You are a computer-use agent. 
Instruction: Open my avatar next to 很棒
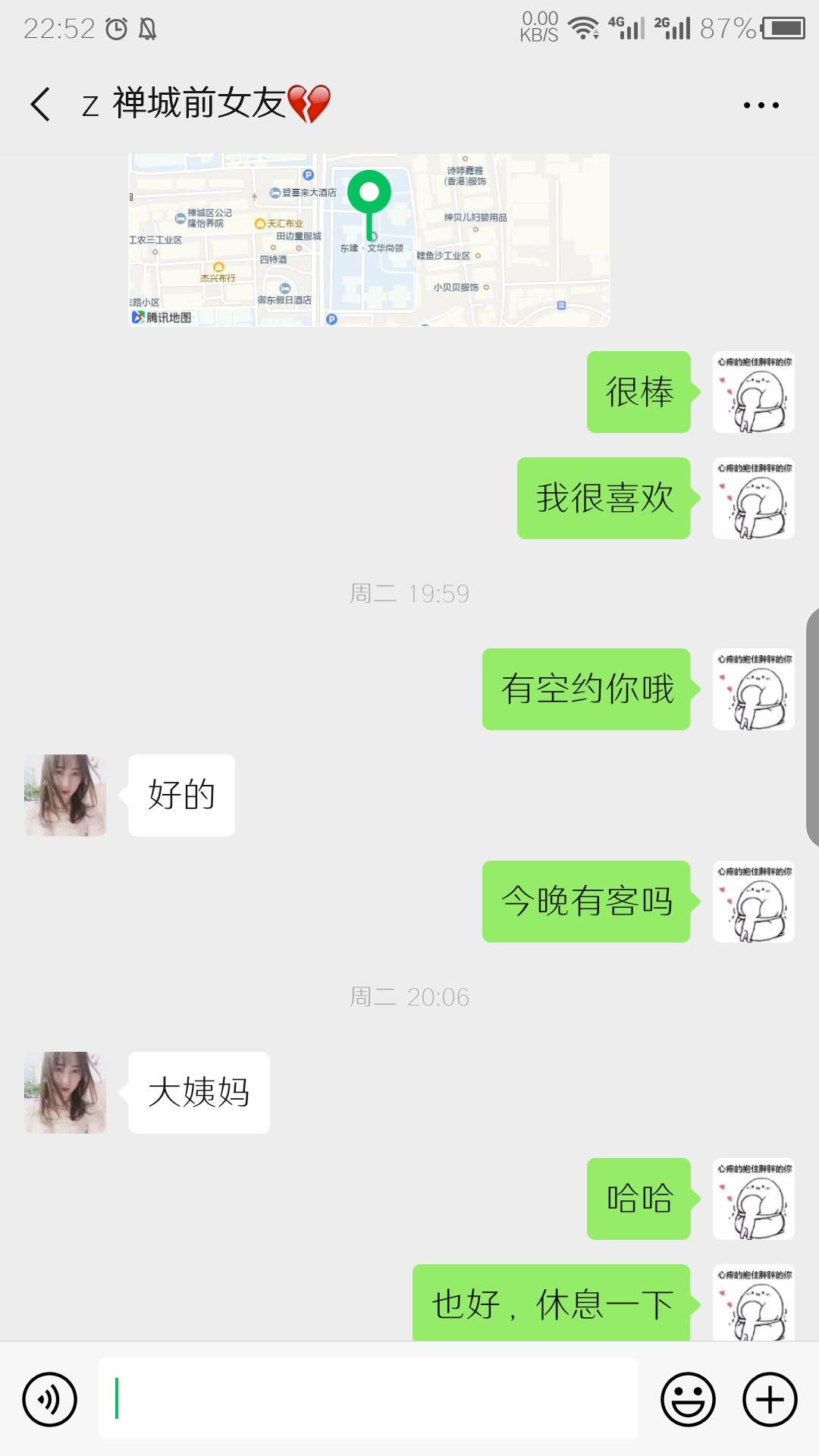754,392
